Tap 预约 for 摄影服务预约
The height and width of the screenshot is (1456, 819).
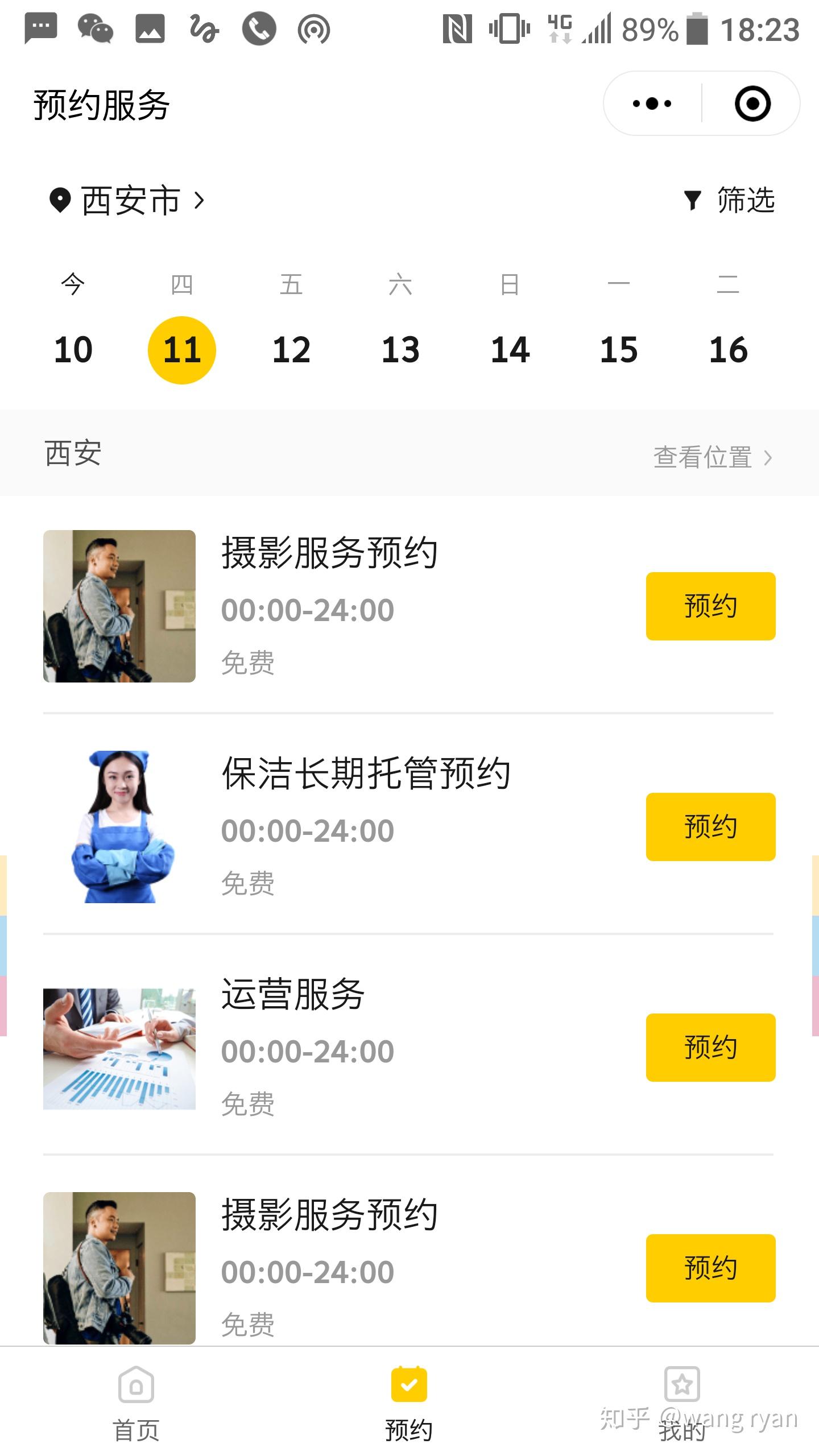[x=710, y=605]
